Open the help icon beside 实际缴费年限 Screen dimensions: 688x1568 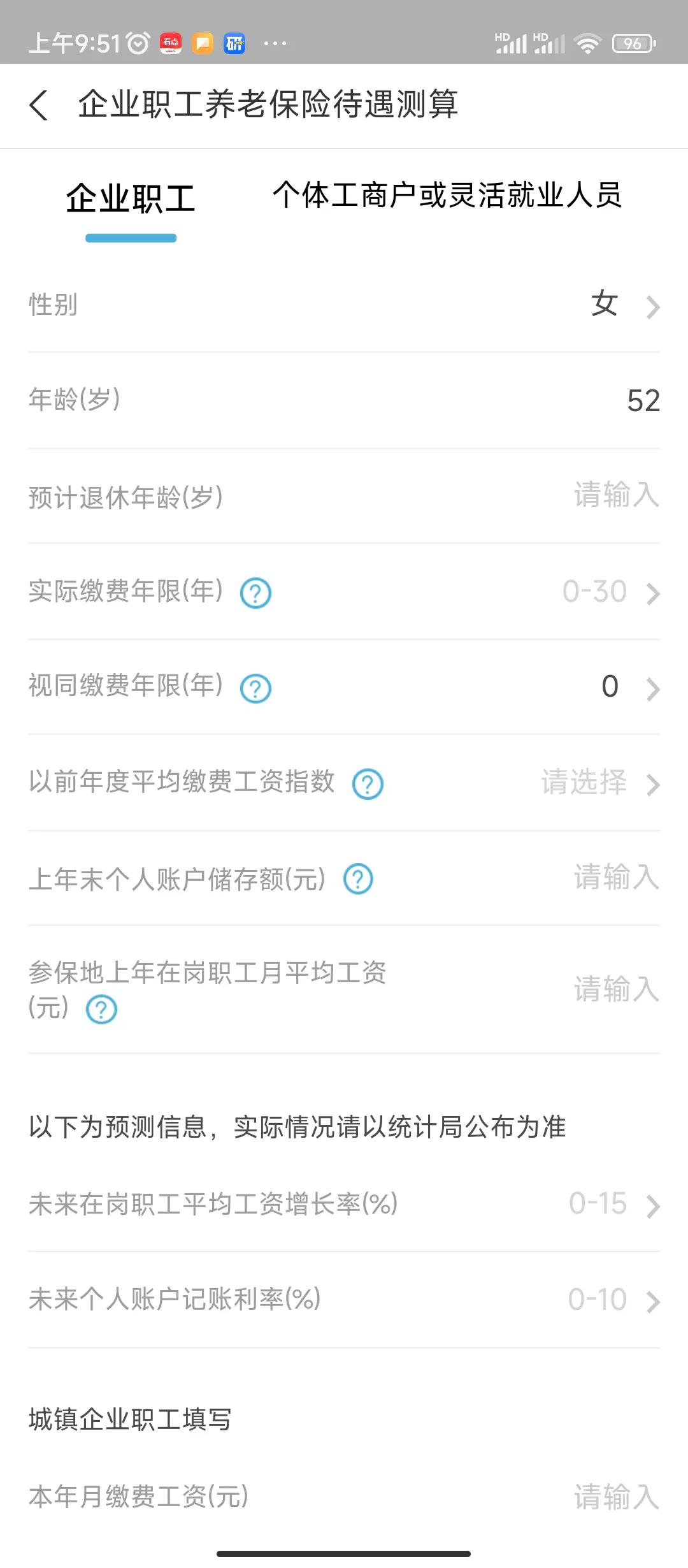[255, 593]
